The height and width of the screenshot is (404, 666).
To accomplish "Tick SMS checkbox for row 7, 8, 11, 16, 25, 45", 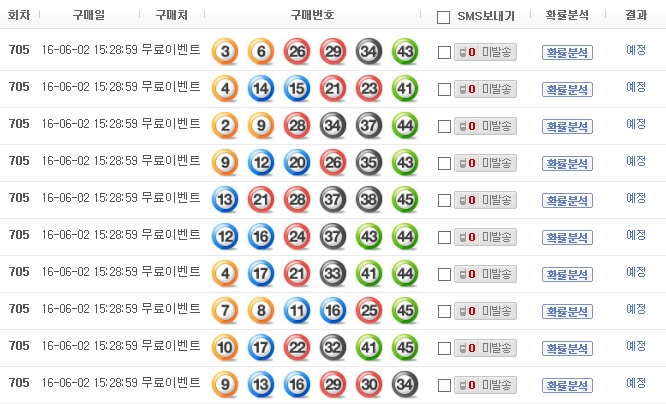I will [x=445, y=311].
